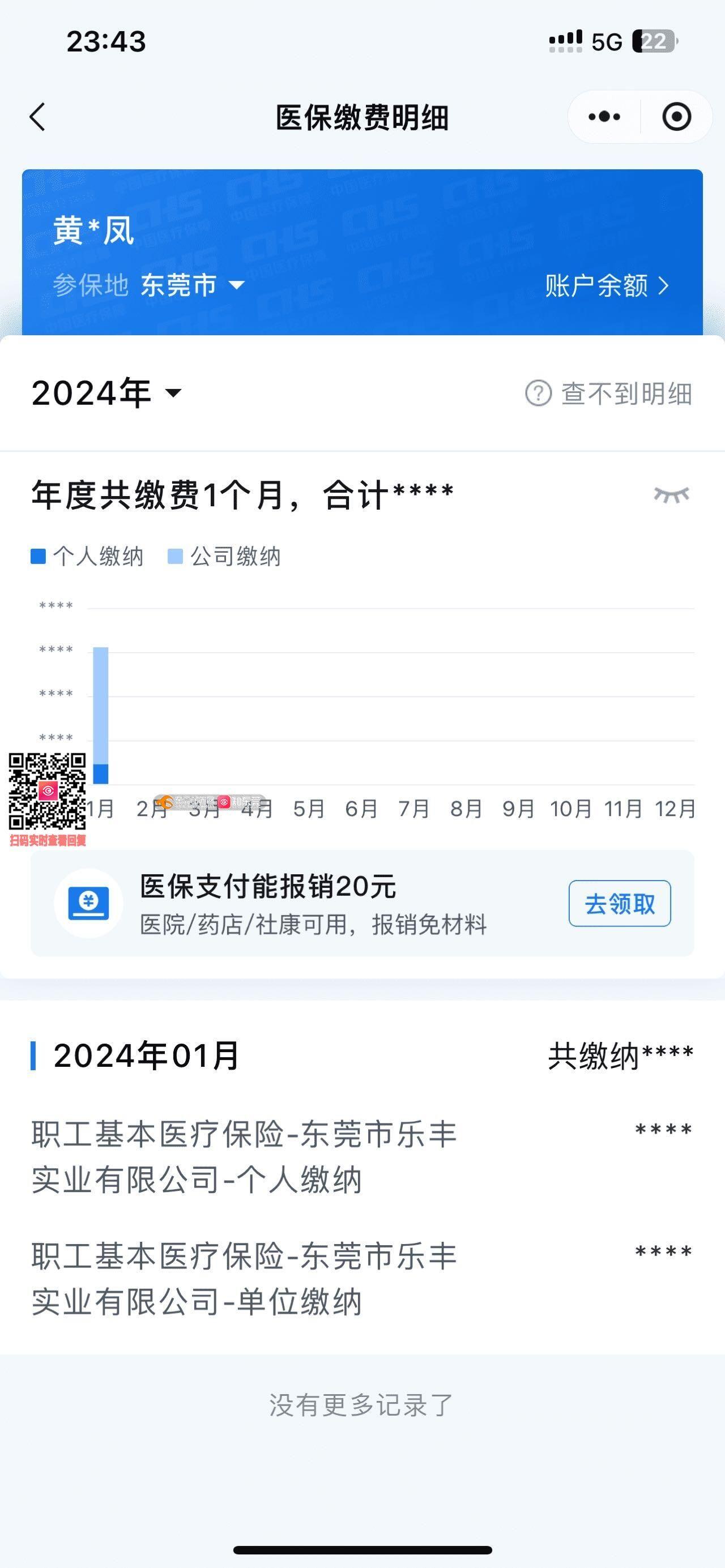Select a different year from 2024年
Viewport: 725px width, 1568px height.
(107, 393)
